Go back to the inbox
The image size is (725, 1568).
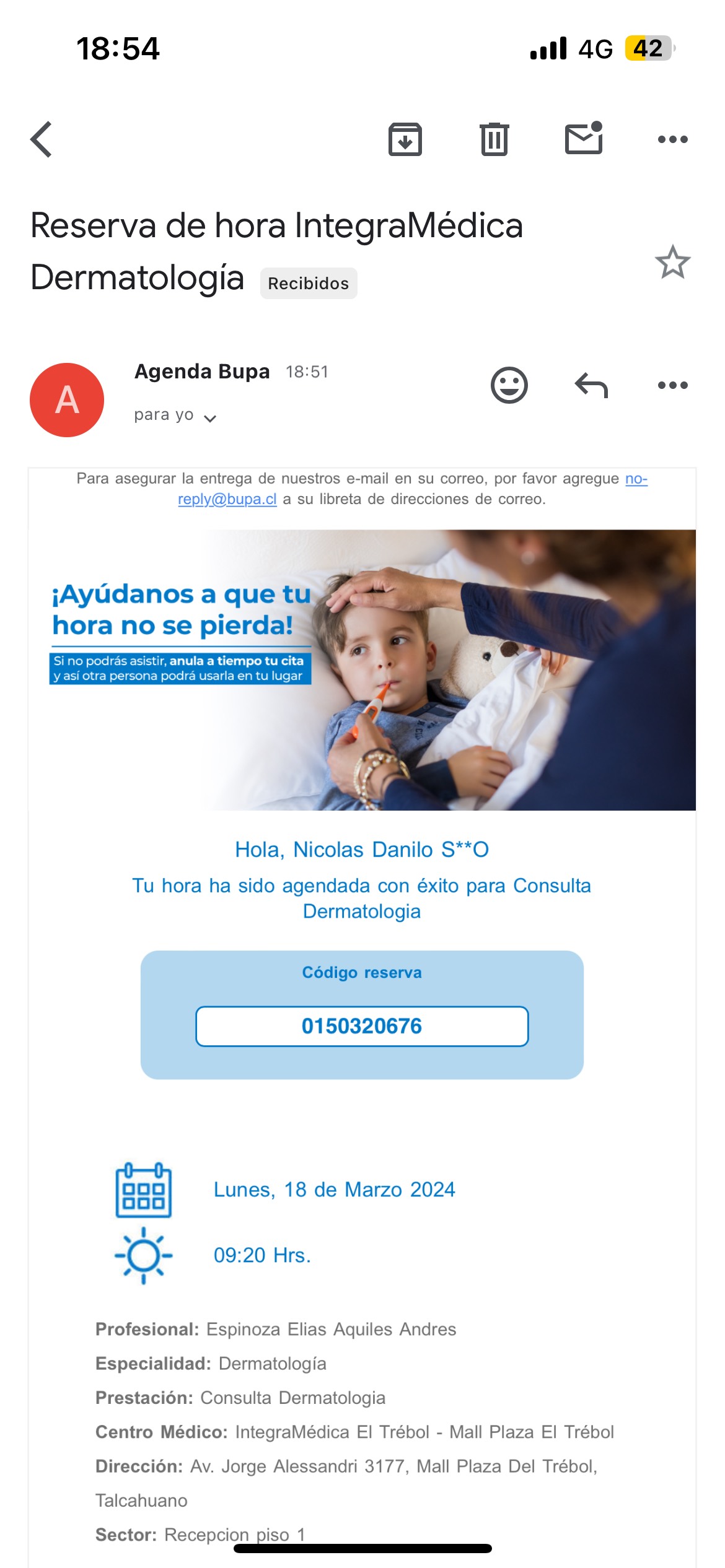42,139
